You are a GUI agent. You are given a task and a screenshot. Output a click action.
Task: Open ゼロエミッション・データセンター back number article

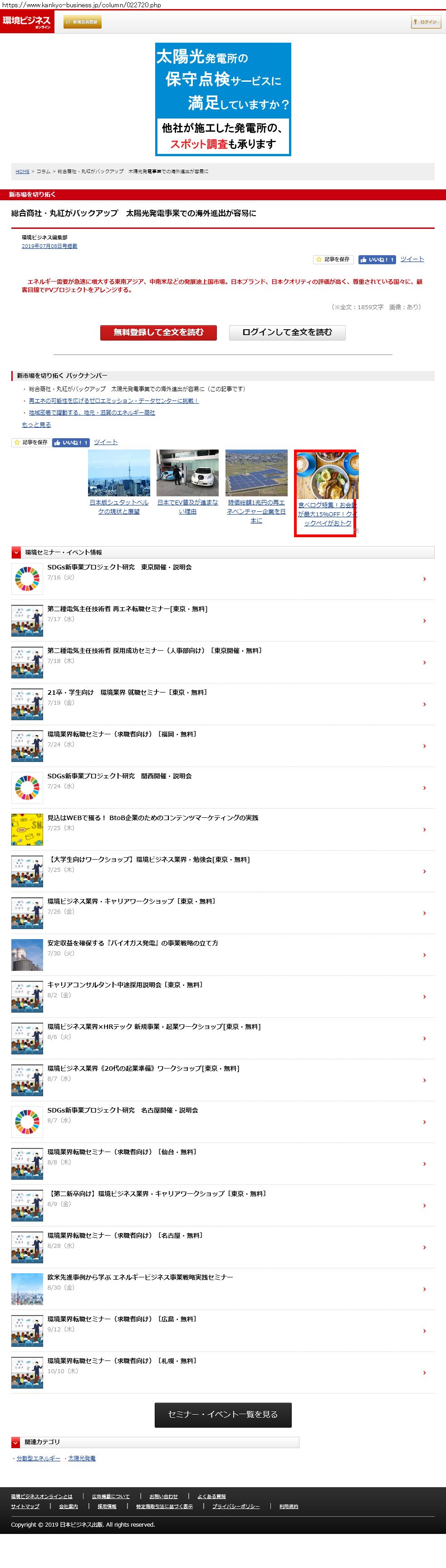pos(113,401)
